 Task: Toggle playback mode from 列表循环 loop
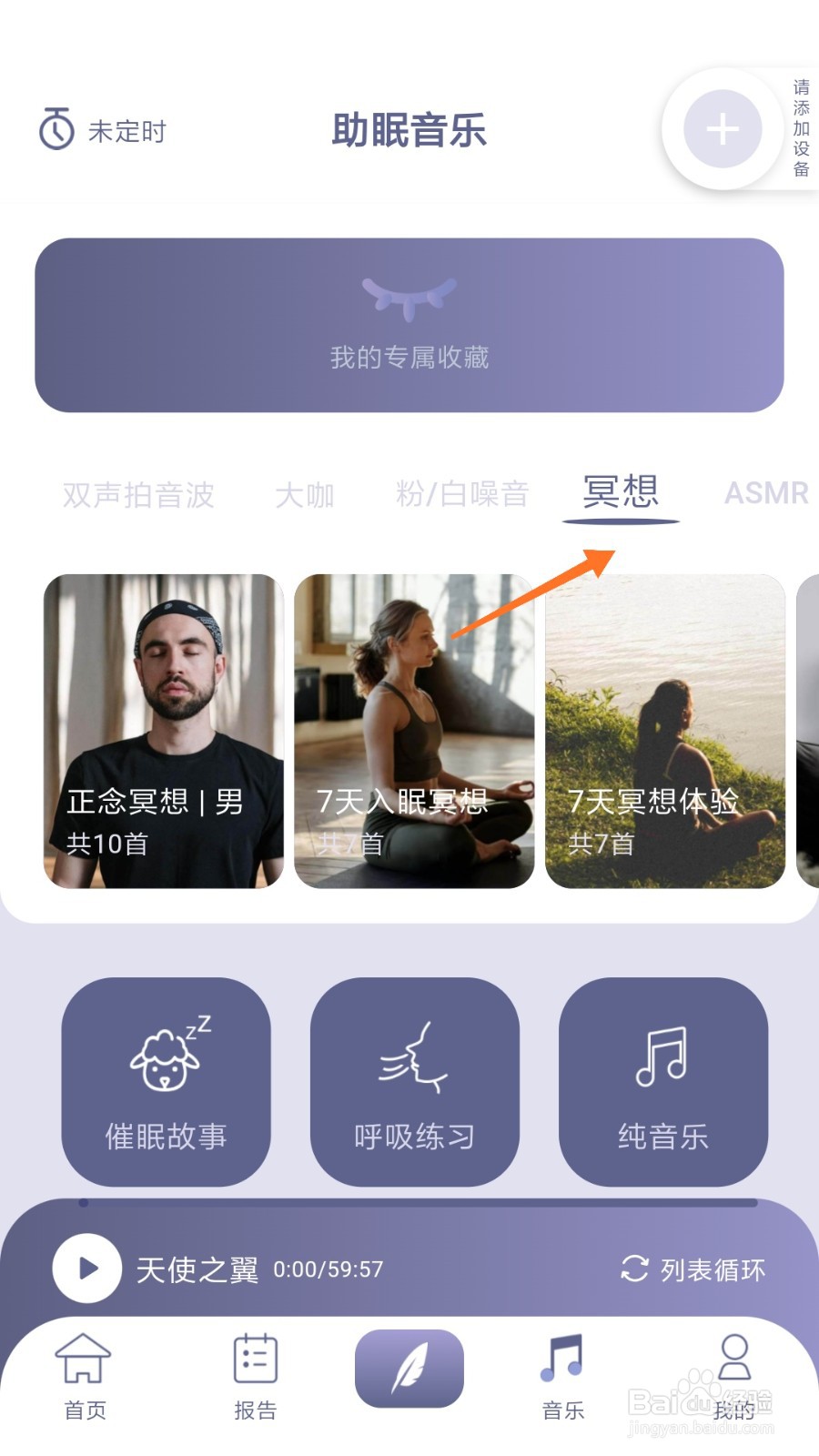coord(695,1269)
